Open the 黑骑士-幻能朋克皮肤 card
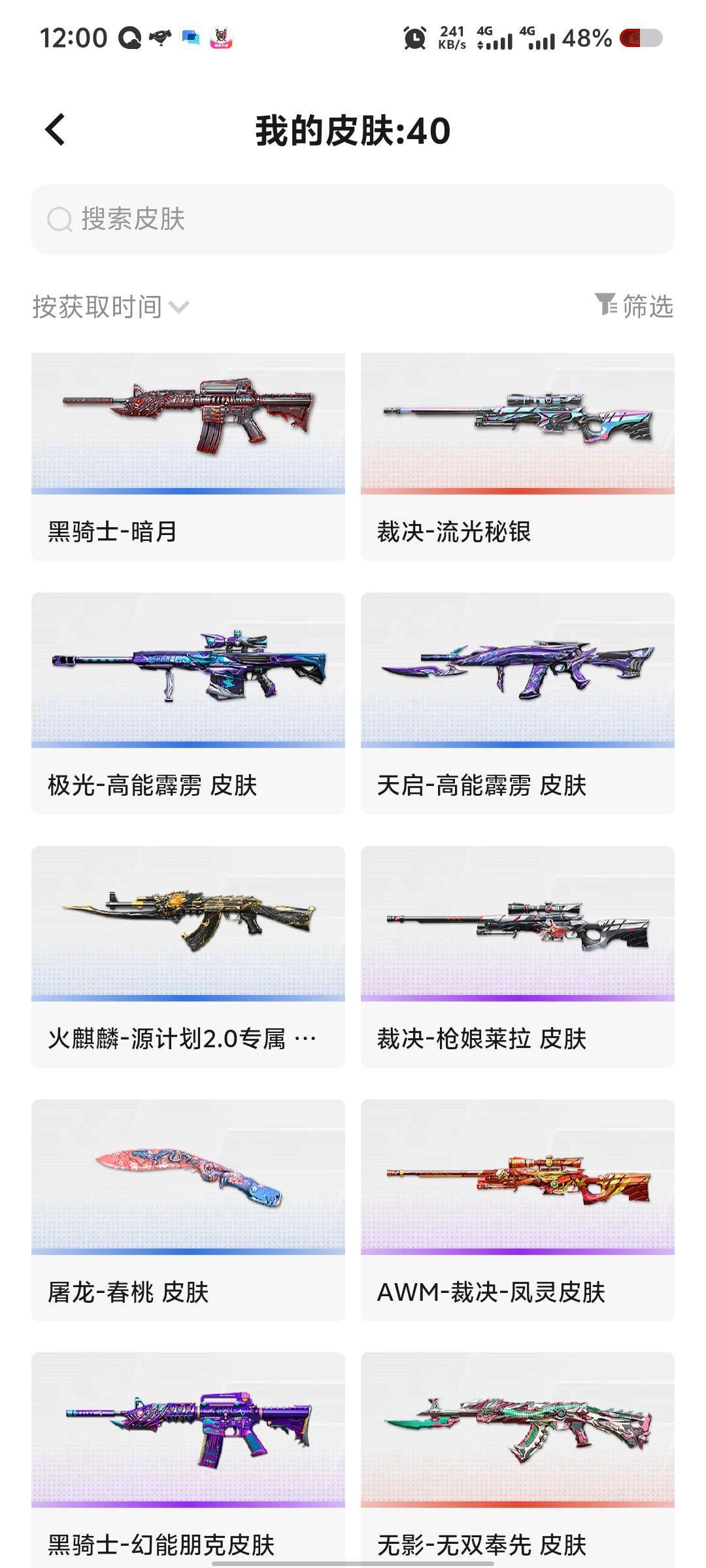 tap(188, 1460)
